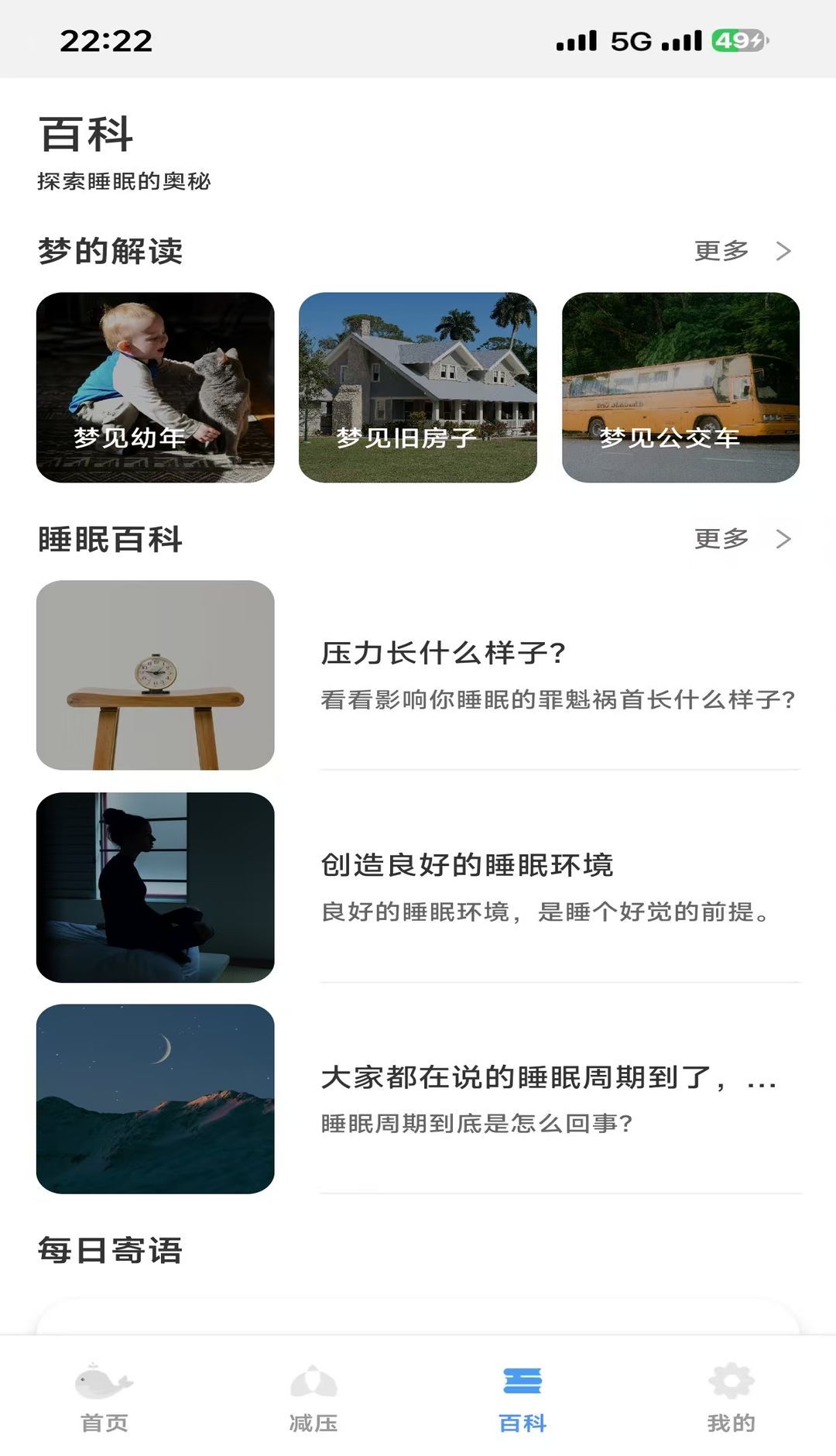Open the 梦见旧房子 dream card
Image resolution: width=836 pixels, height=1456 pixels.
point(417,387)
